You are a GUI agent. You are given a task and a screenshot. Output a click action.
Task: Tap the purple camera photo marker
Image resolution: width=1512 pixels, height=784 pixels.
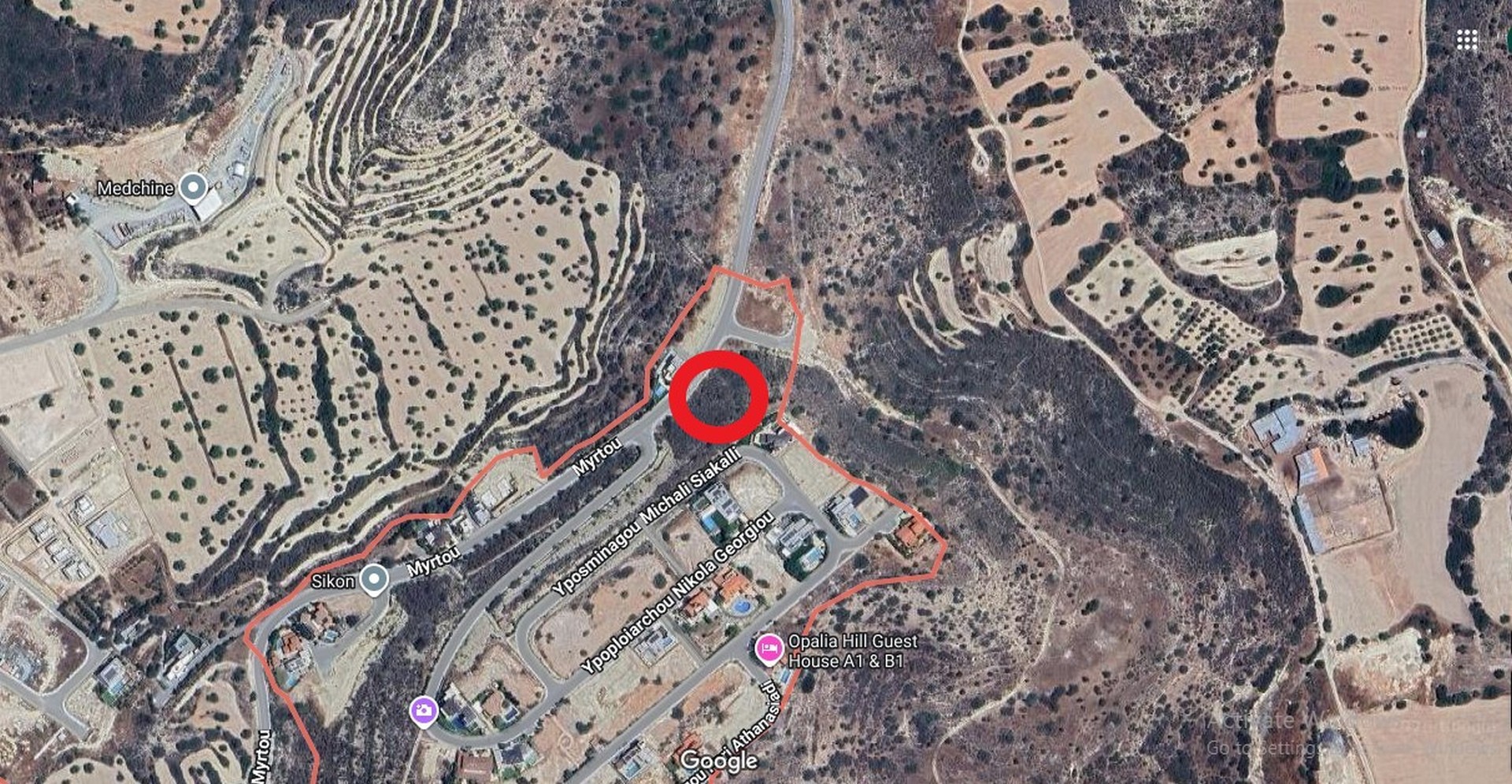pyautogui.click(x=424, y=711)
